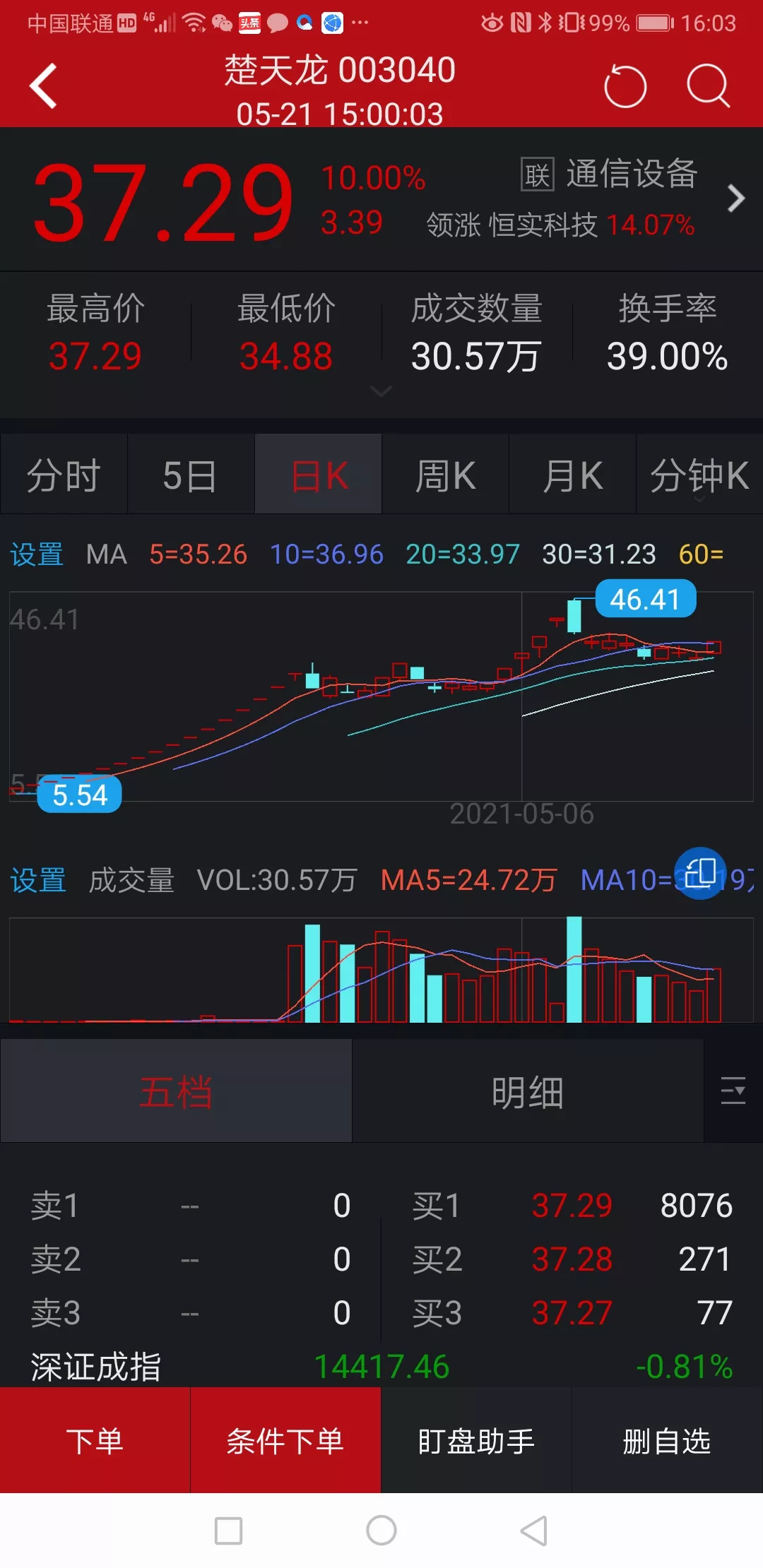Switch to the 明细 tab
Screen dimensions: 763x1568
[x=527, y=1092]
